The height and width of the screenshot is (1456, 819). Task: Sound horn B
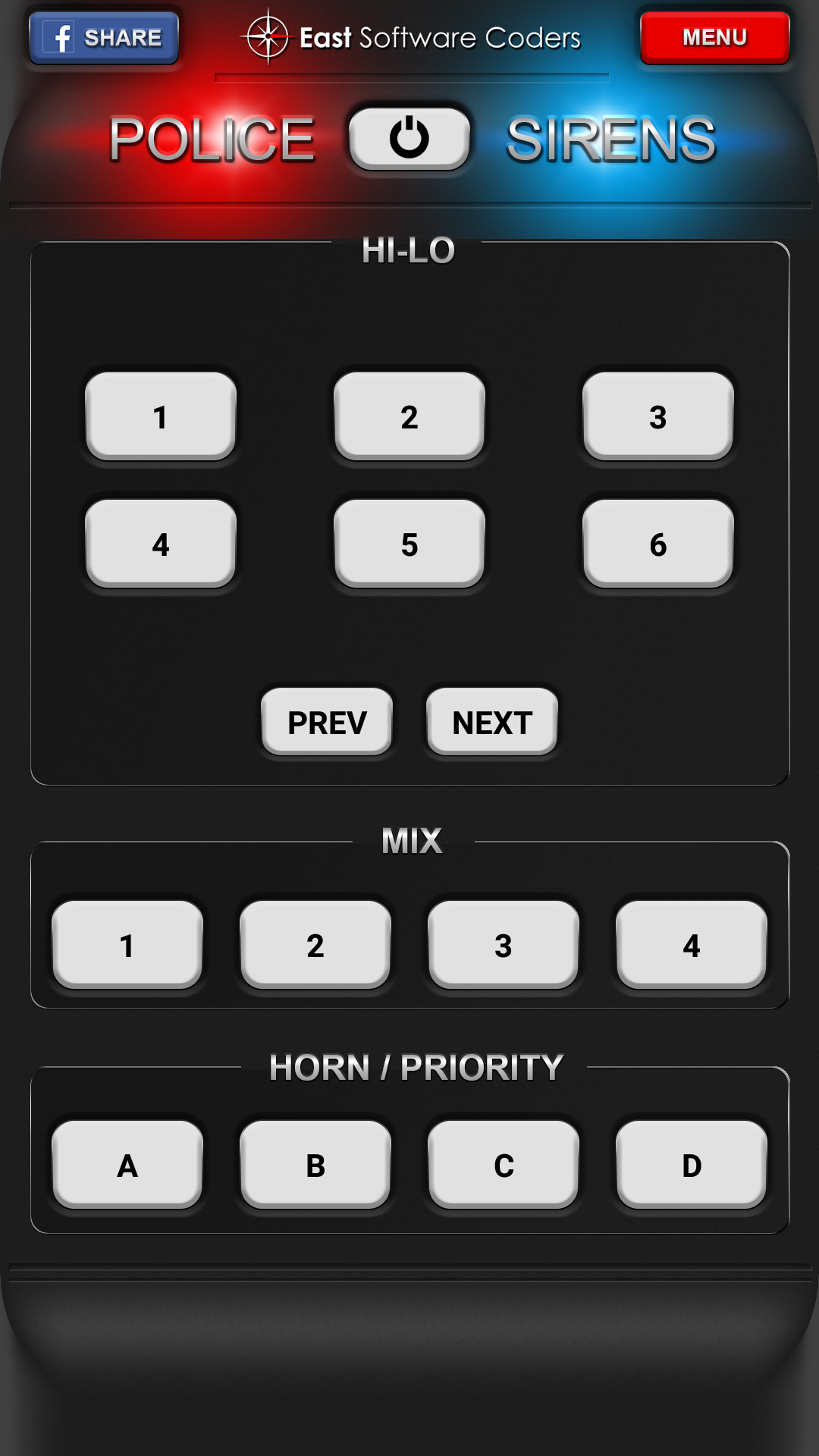pos(315,1165)
